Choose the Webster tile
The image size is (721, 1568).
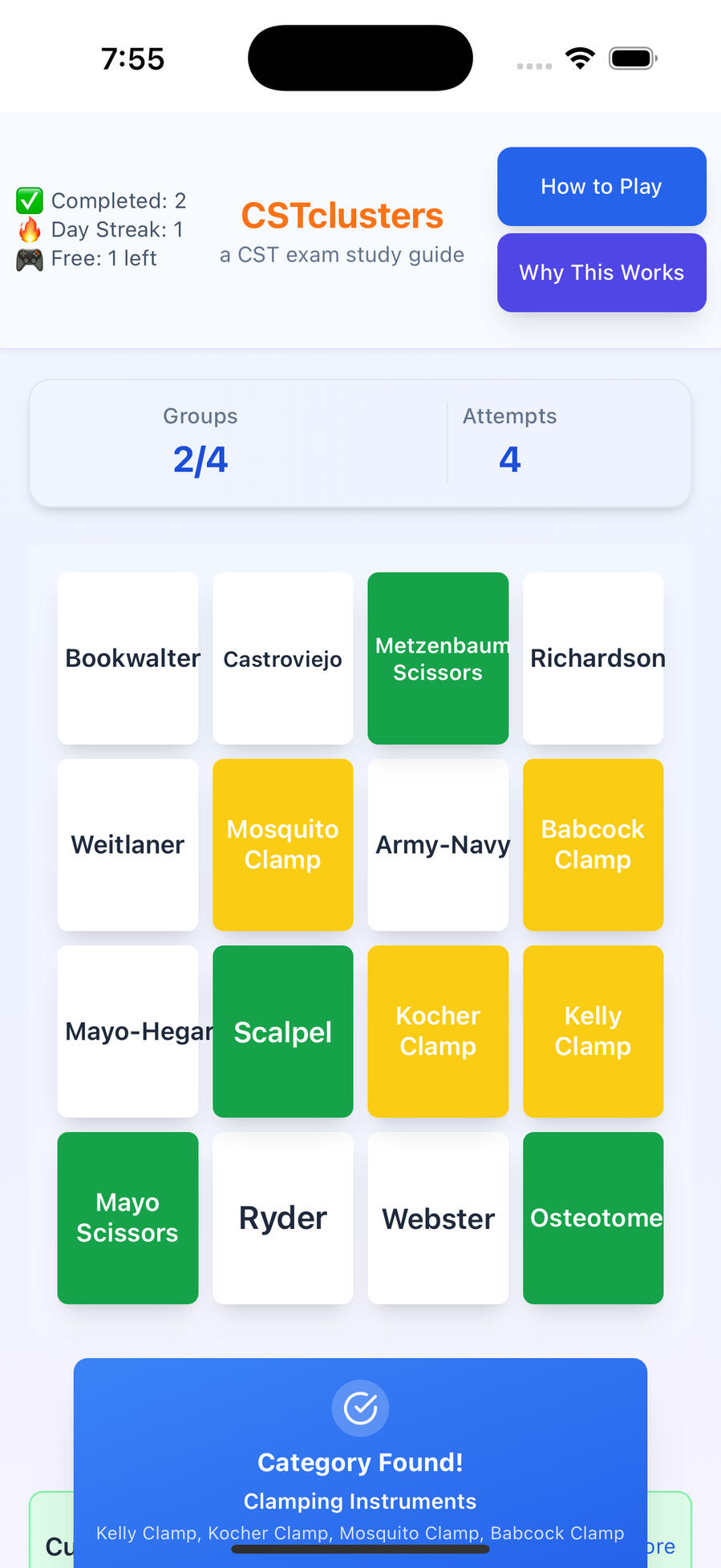tap(438, 1218)
